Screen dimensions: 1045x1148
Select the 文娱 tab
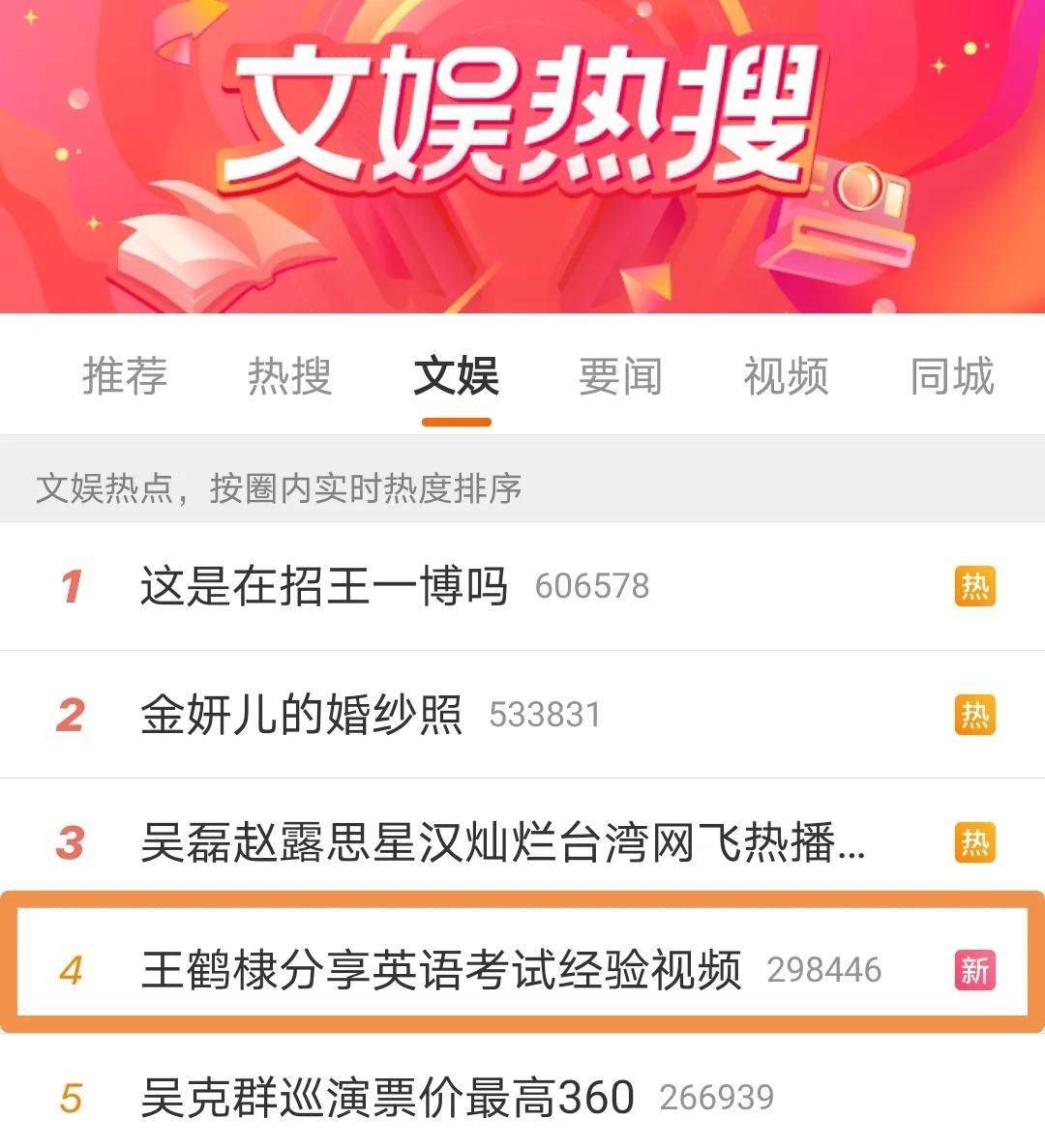(x=456, y=376)
